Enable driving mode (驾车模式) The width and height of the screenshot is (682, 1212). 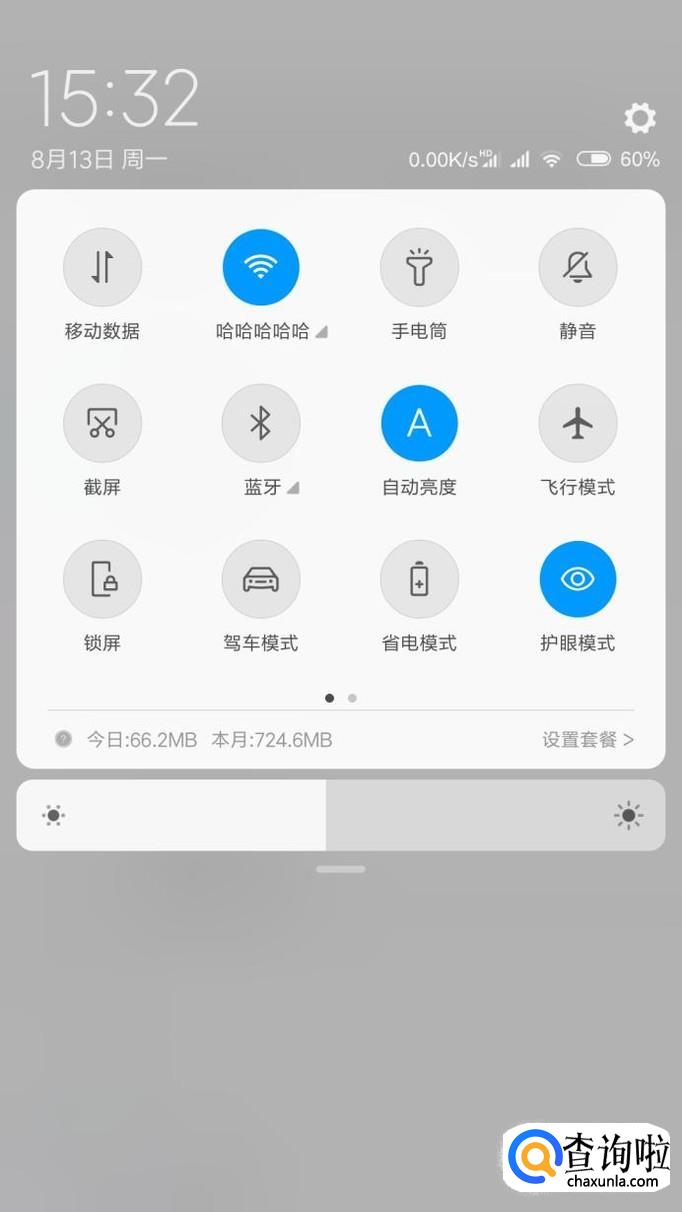click(x=261, y=580)
